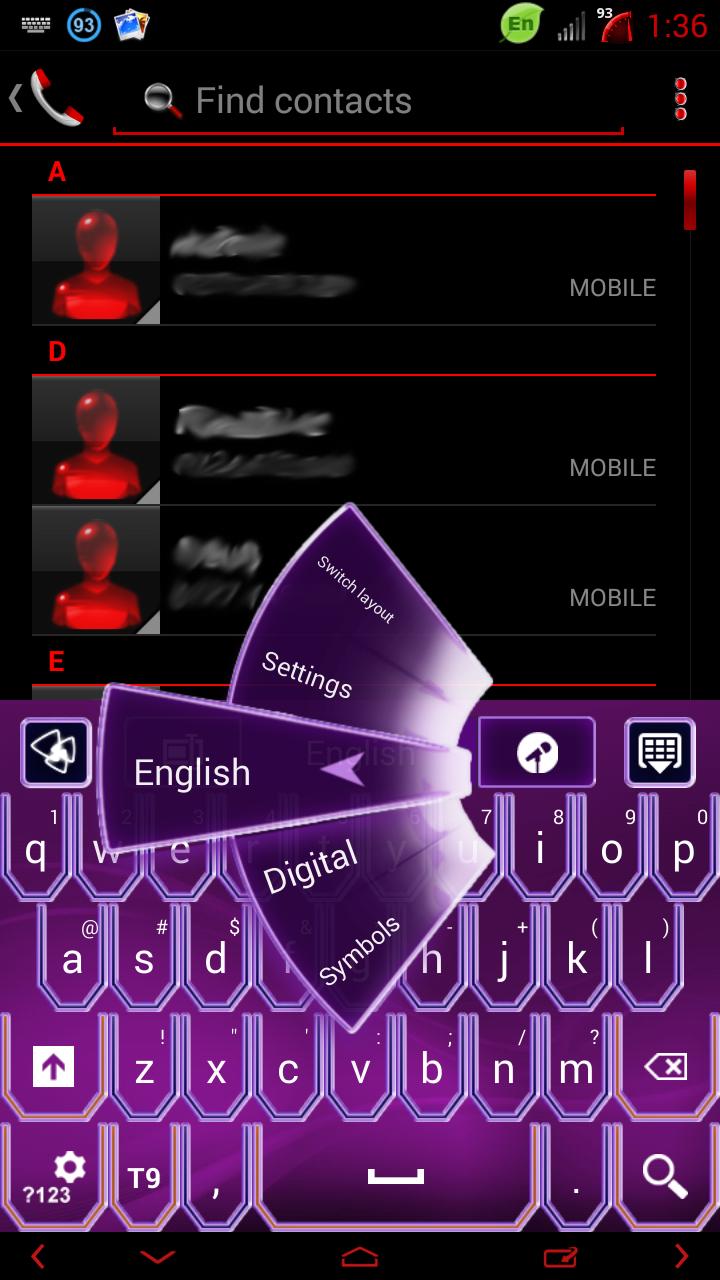Switch to T9 keyboard mode

pyautogui.click(x=144, y=1178)
